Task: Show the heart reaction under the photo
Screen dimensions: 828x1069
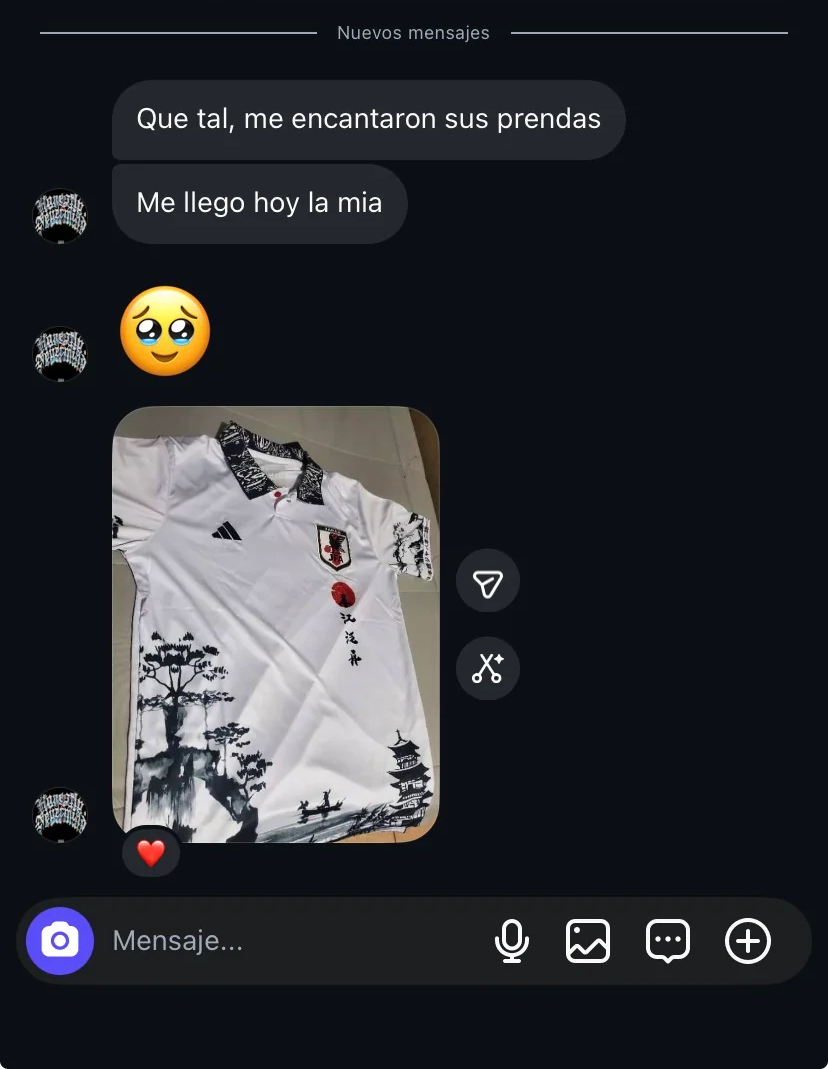Action: [x=151, y=853]
